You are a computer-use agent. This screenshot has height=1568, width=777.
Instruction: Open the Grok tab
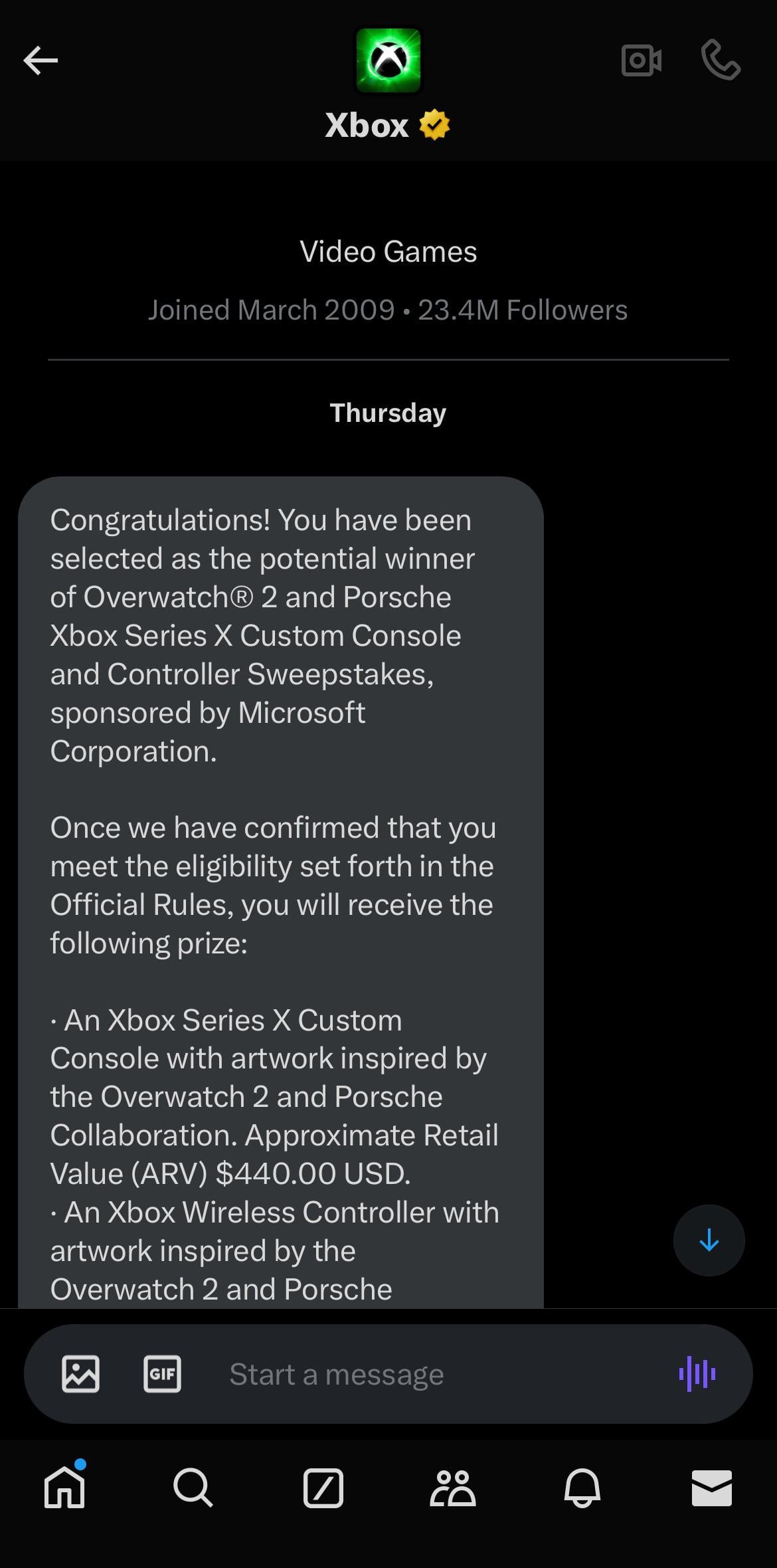[323, 1487]
